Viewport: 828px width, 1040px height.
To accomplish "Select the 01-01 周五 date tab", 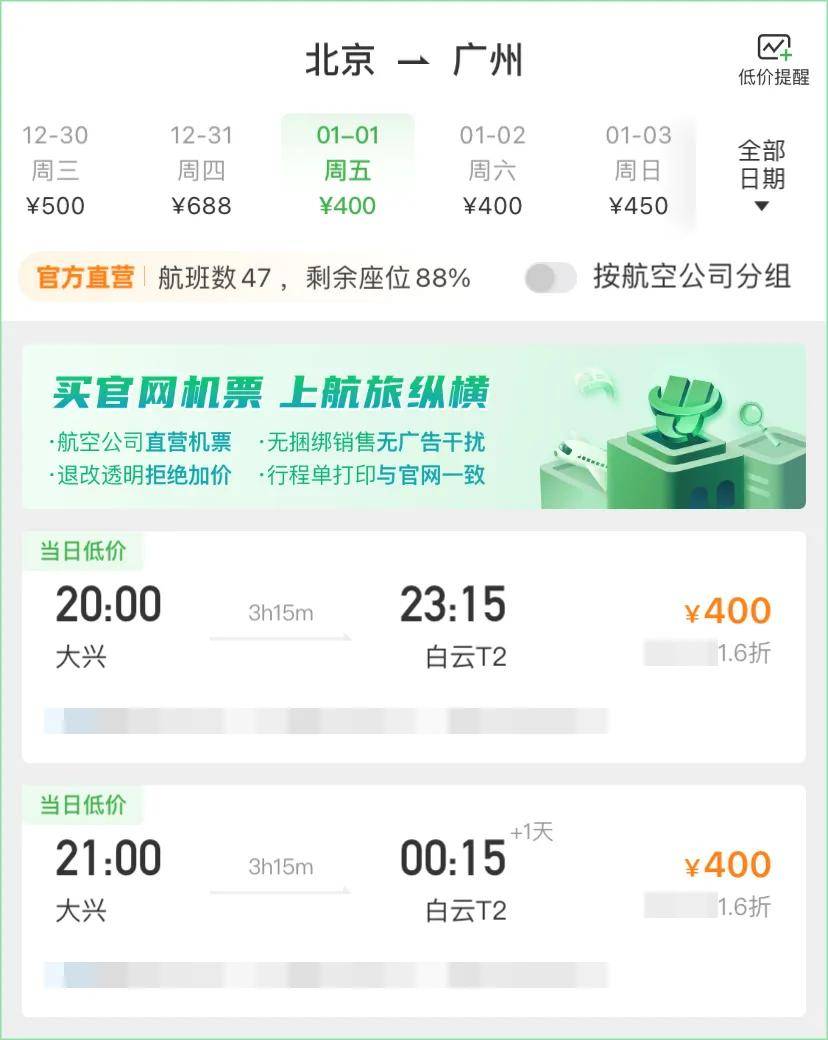I will pos(347,170).
